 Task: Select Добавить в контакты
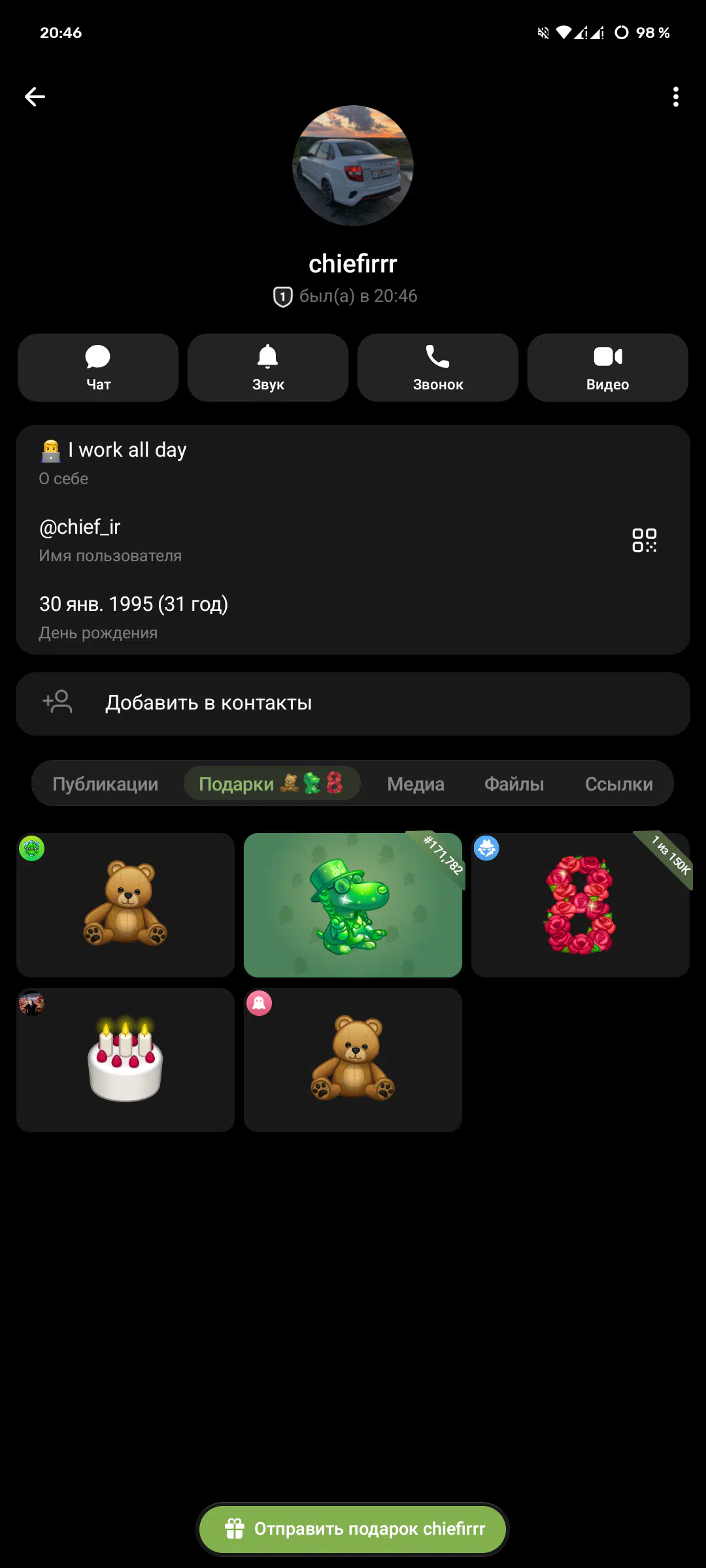pyautogui.click(x=353, y=704)
